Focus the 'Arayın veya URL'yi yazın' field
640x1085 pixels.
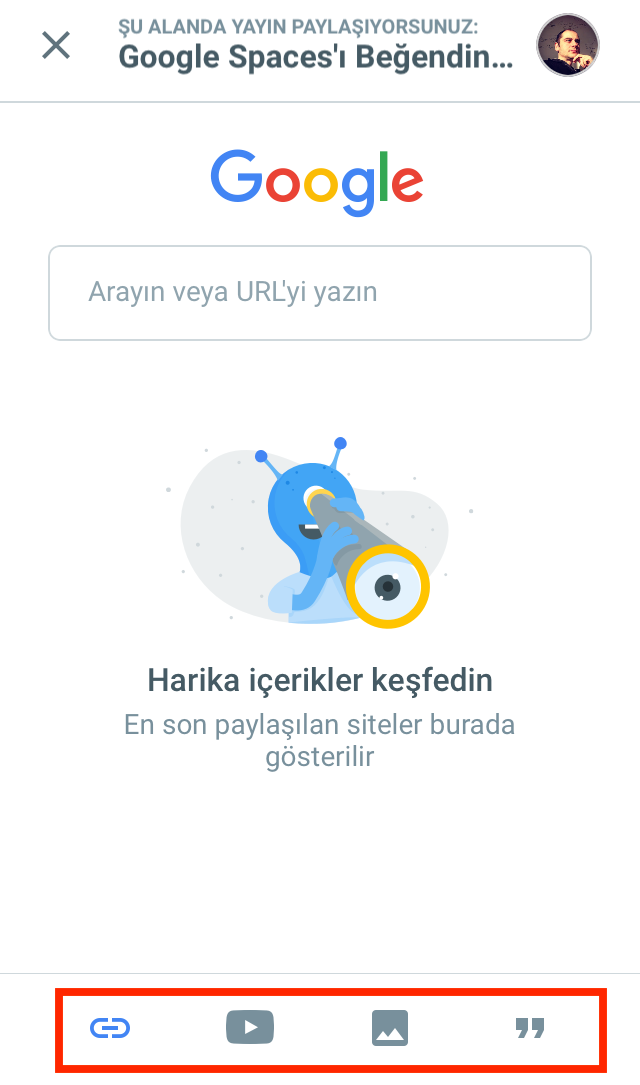(320, 293)
